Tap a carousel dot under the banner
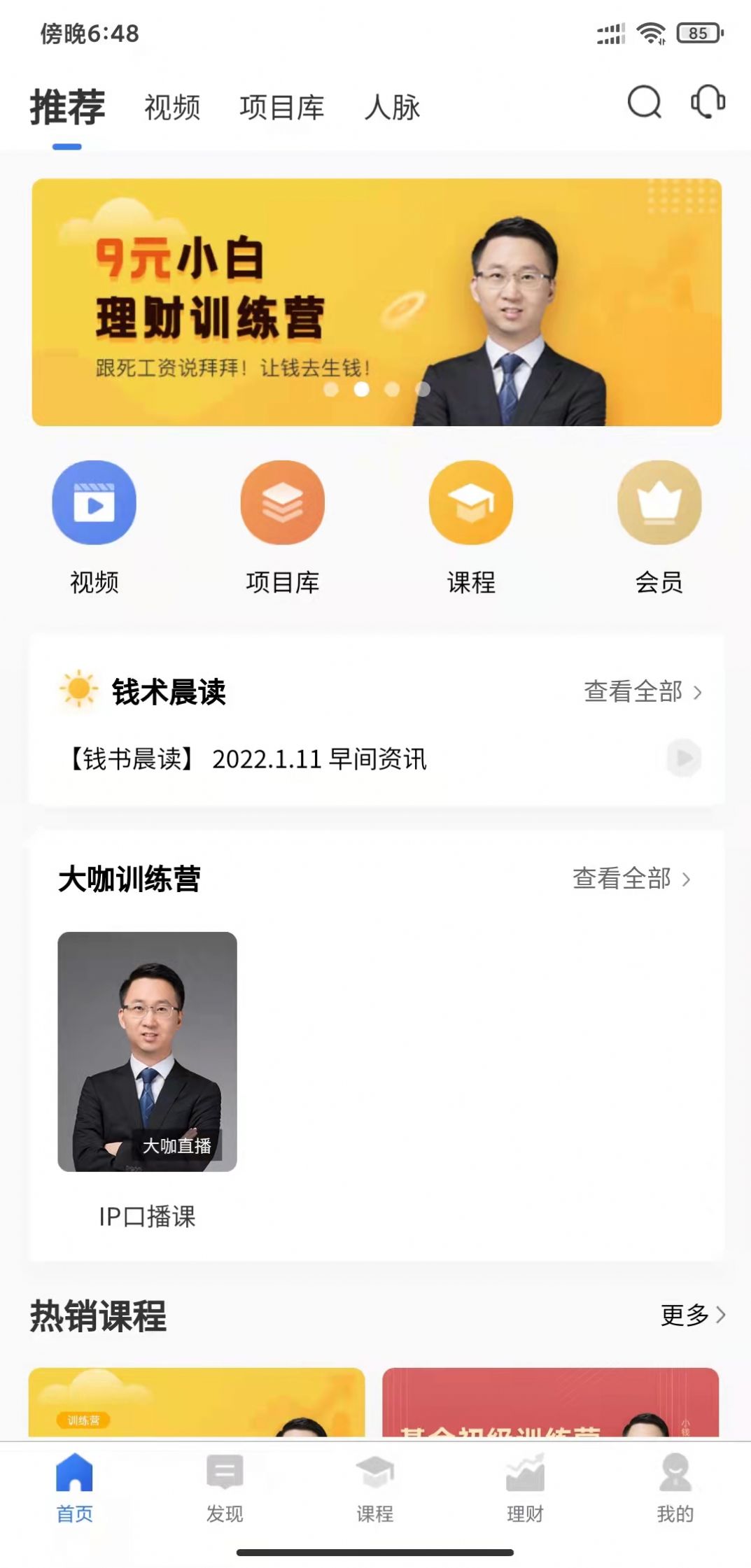This screenshot has height=1568, width=751. pyautogui.click(x=361, y=391)
